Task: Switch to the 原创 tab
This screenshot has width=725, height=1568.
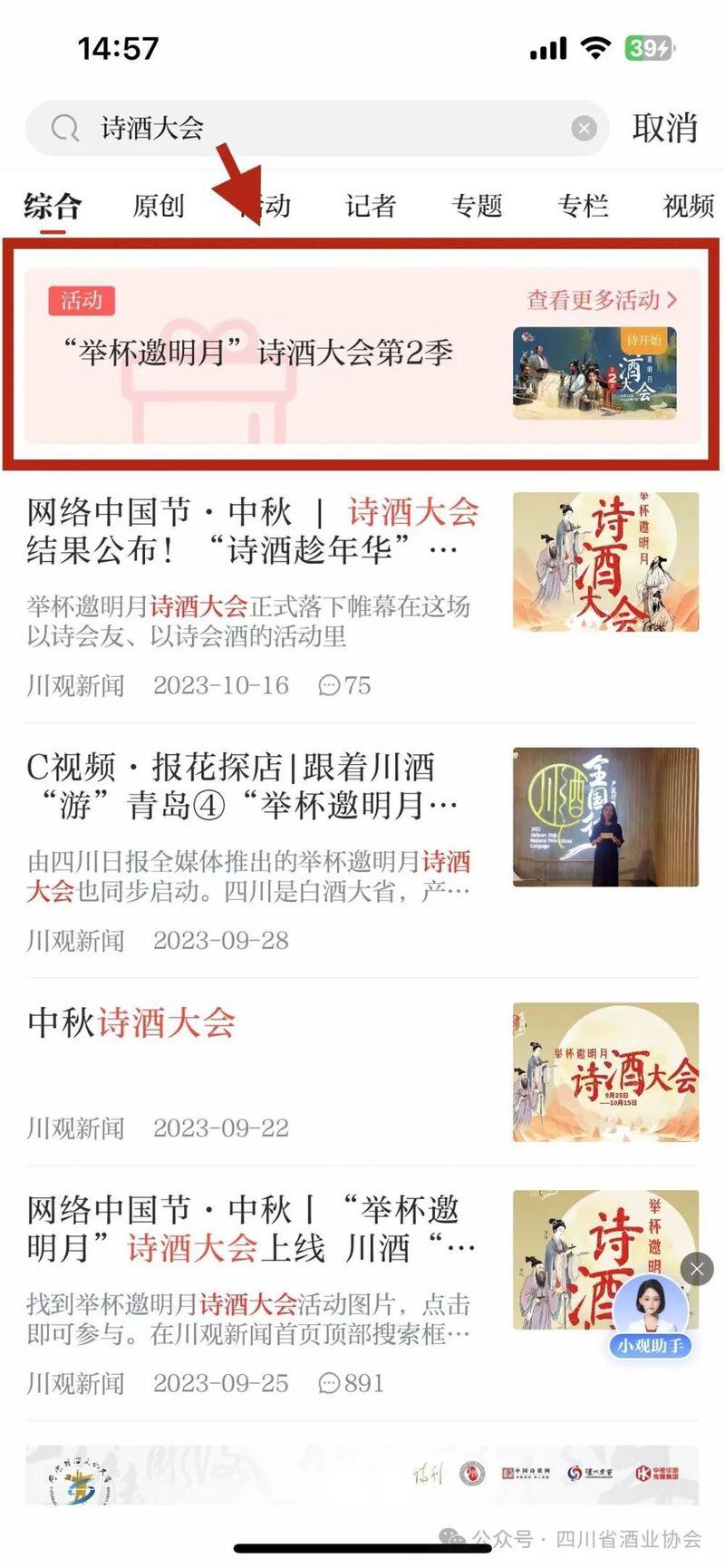Action: click(159, 207)
